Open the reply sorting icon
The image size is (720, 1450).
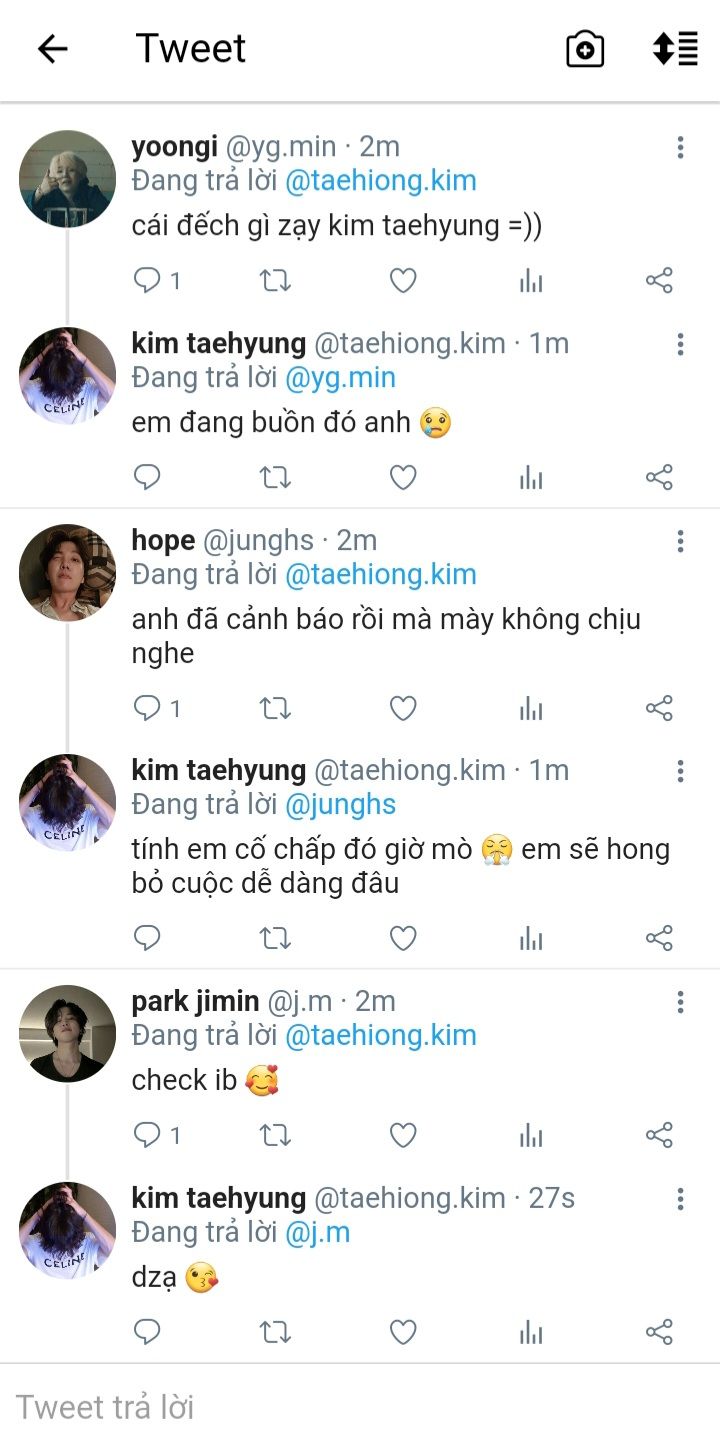tap(675, 49)
